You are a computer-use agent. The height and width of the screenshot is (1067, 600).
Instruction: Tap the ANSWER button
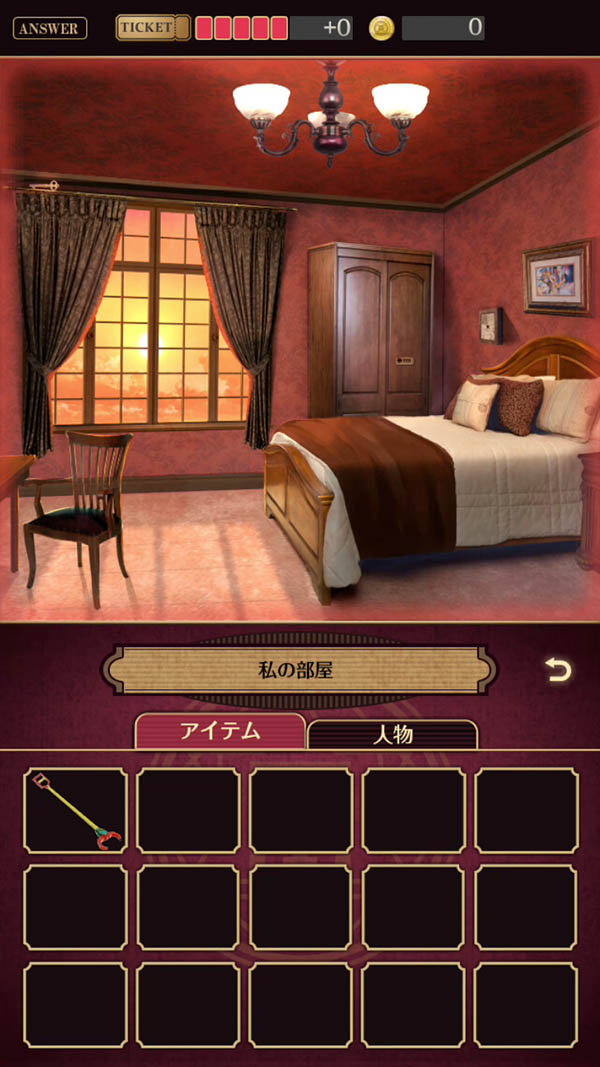tap(50, 28)
